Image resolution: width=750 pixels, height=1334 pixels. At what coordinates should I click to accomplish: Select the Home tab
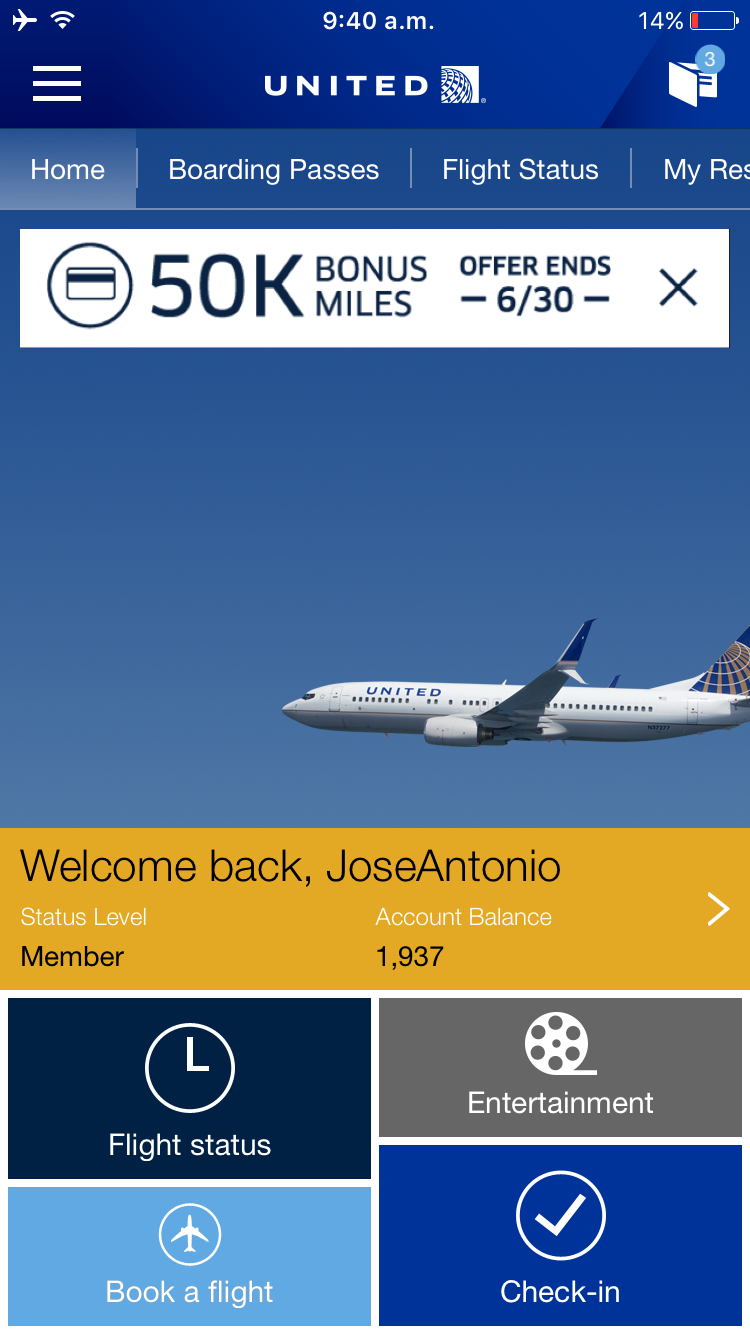coord(68,170)
